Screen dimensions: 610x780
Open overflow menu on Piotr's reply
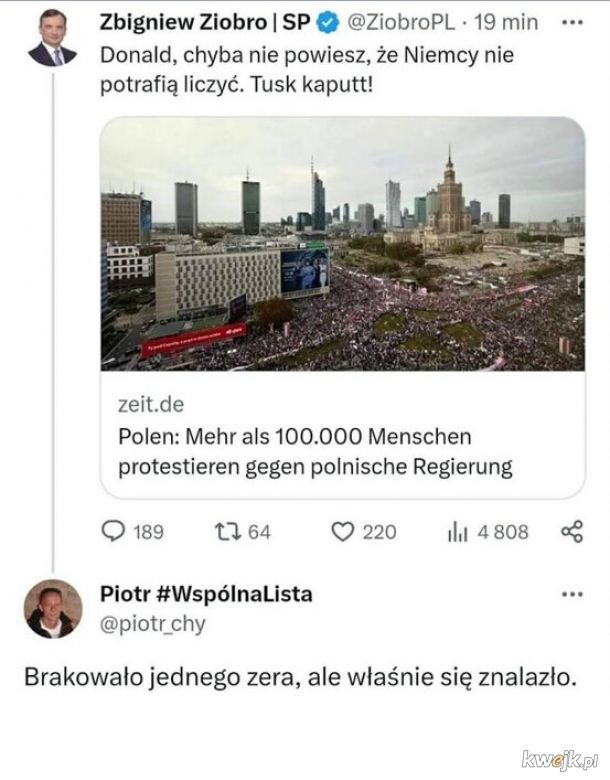click(x=572, y=594)
